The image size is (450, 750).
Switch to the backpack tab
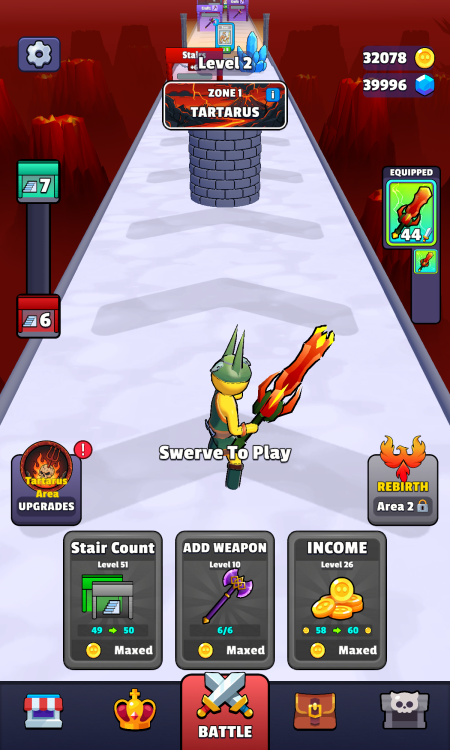[314, 711]
